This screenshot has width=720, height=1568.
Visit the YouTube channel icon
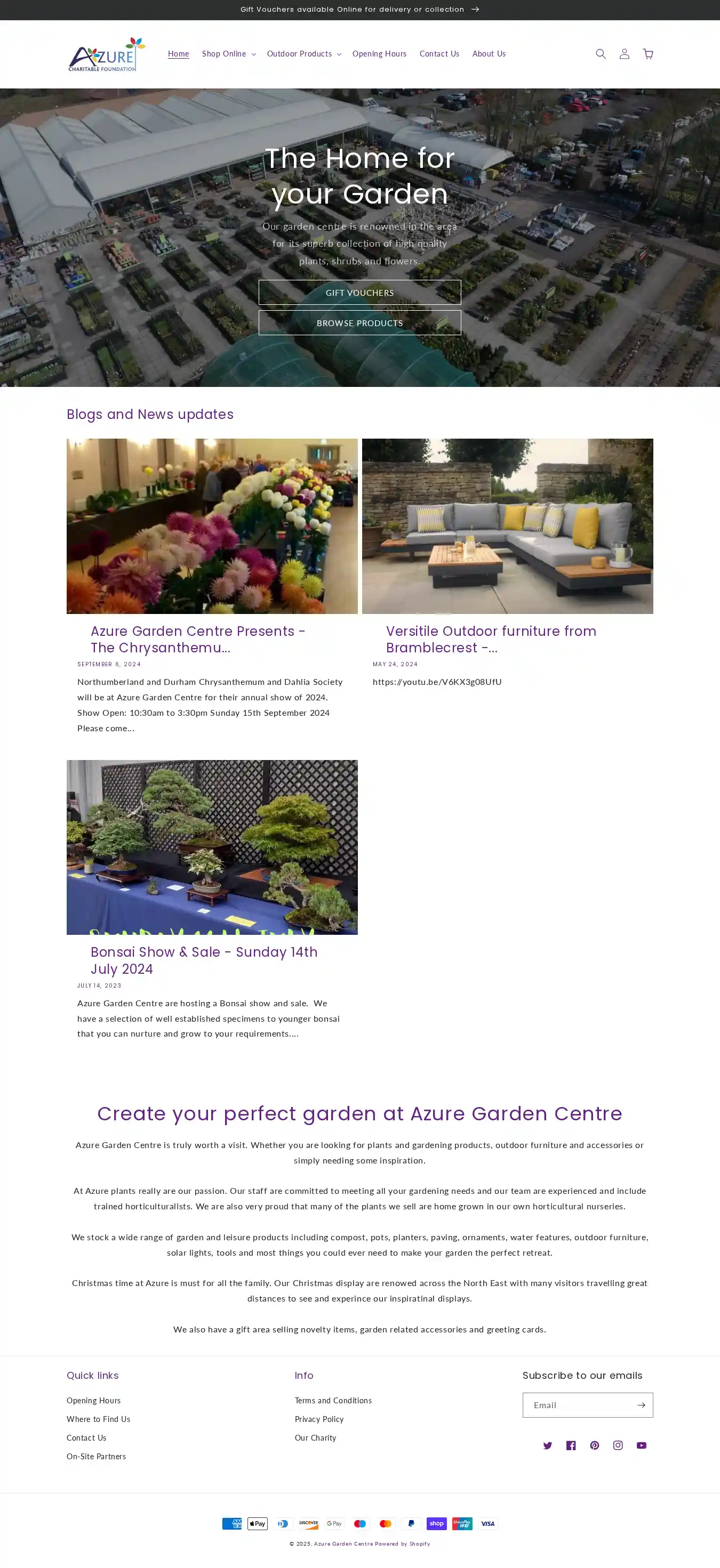641,1445
